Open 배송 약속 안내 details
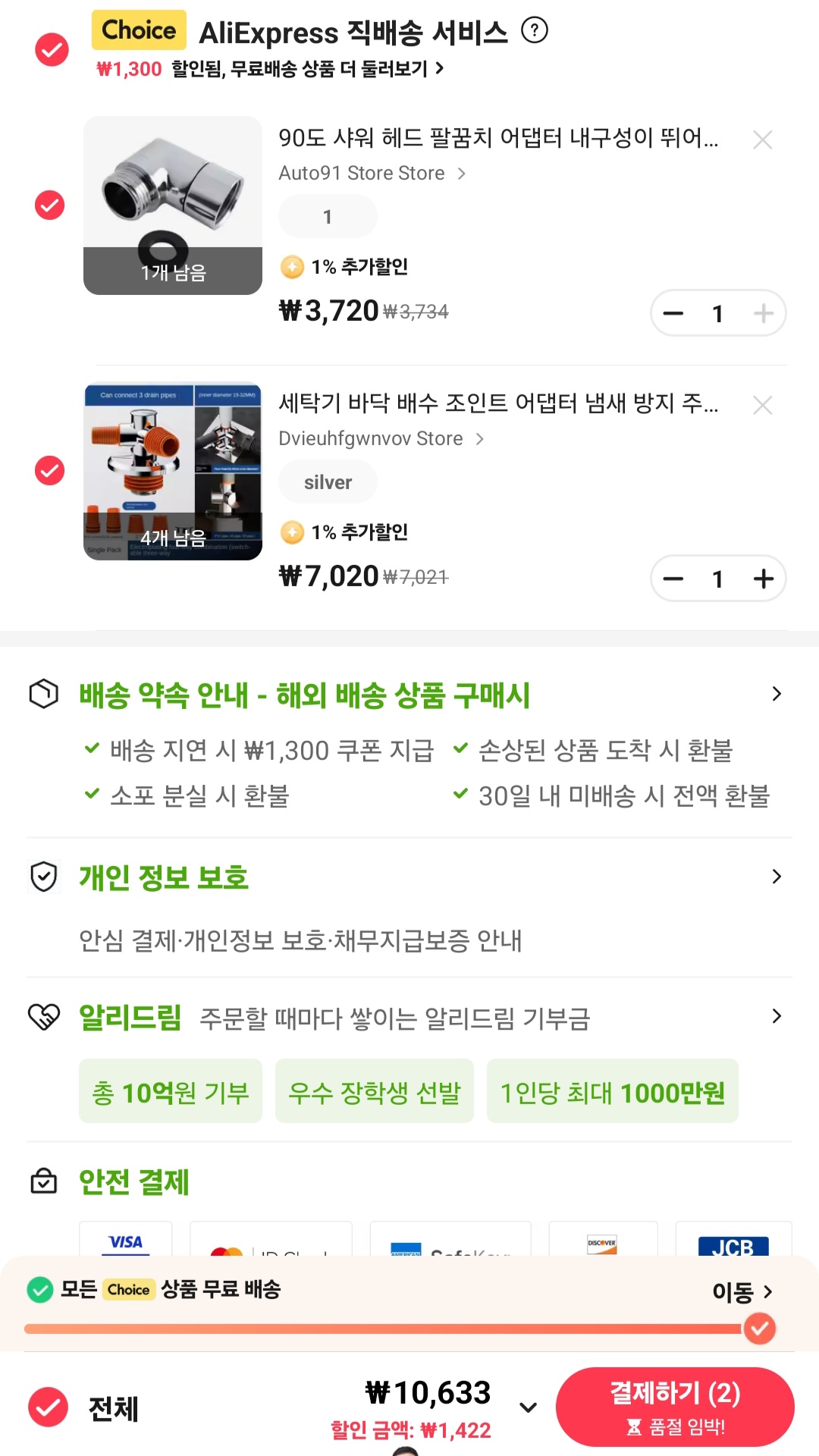The width and height of the screenshot is (819, 1456). tap(776, 694)
